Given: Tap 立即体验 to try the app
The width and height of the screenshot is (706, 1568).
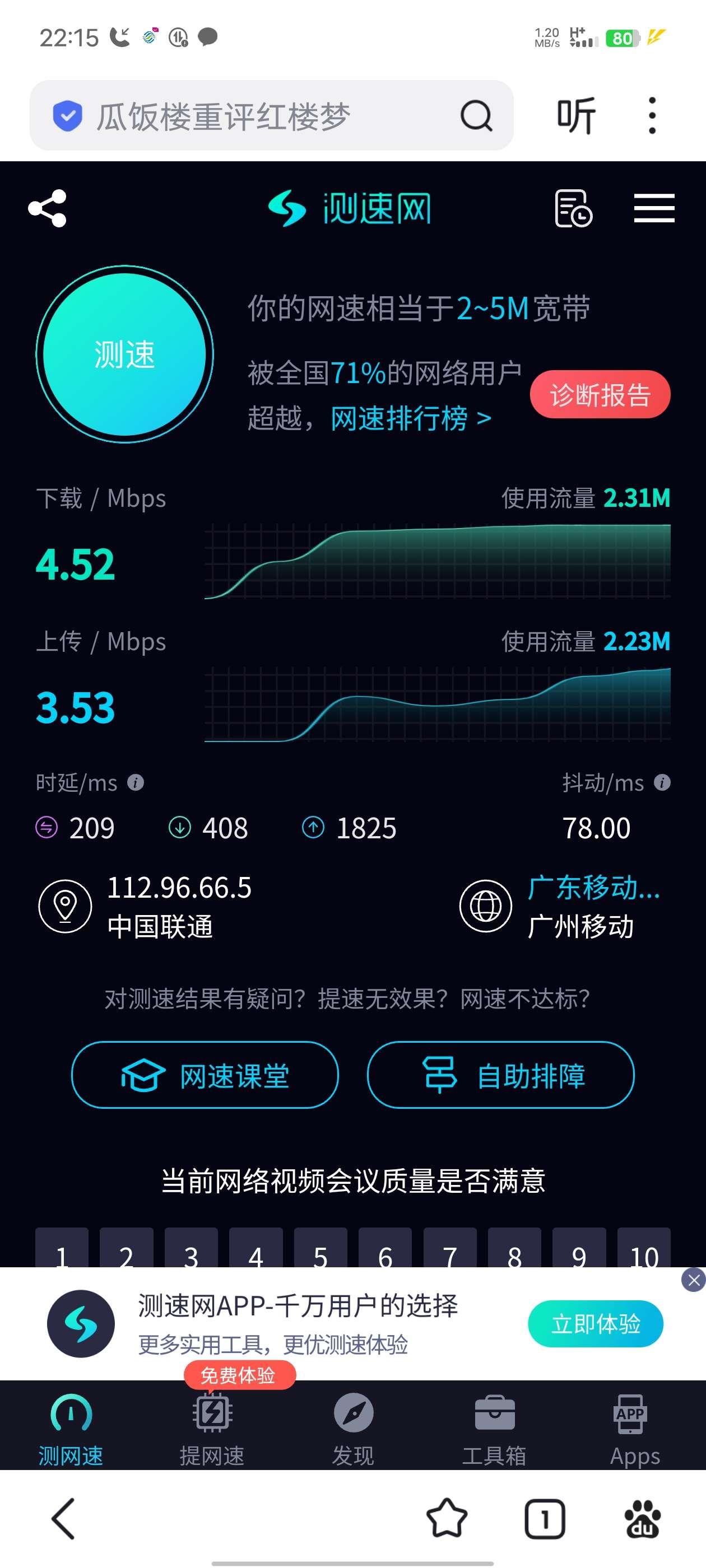Looking at the screenshot, I should click(595, 1324).
